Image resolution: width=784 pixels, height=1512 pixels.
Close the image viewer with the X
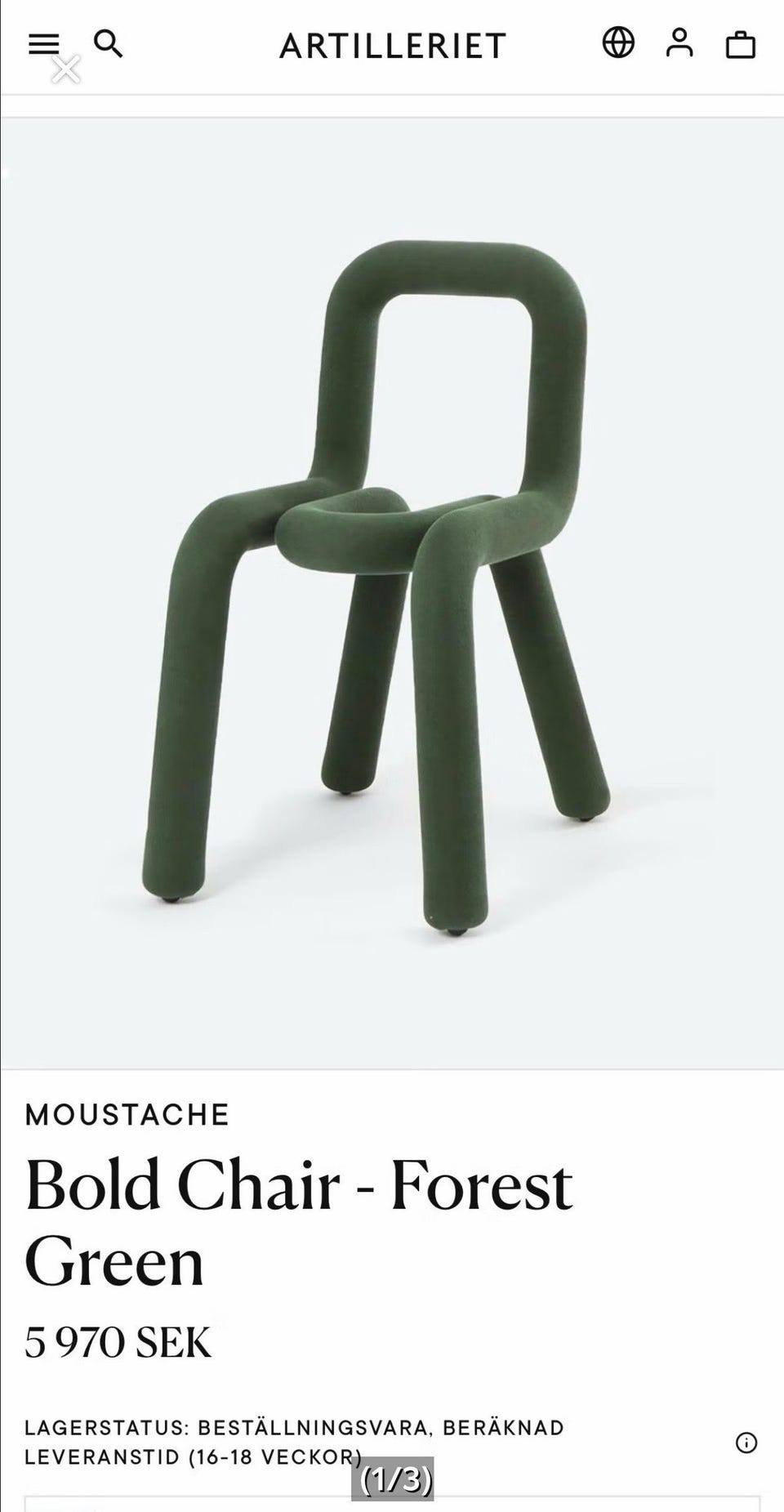[x=66, y=69]
